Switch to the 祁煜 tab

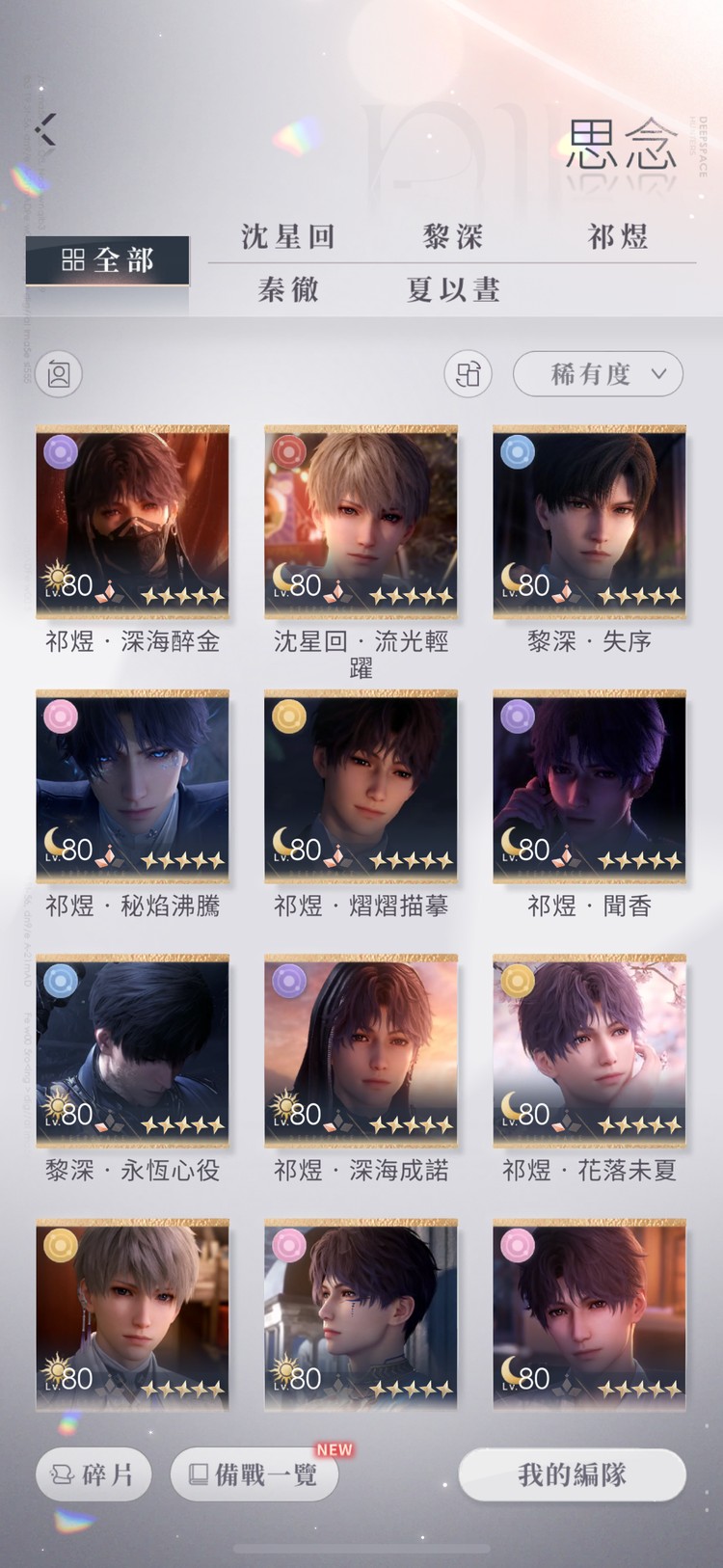pos(618,237)
